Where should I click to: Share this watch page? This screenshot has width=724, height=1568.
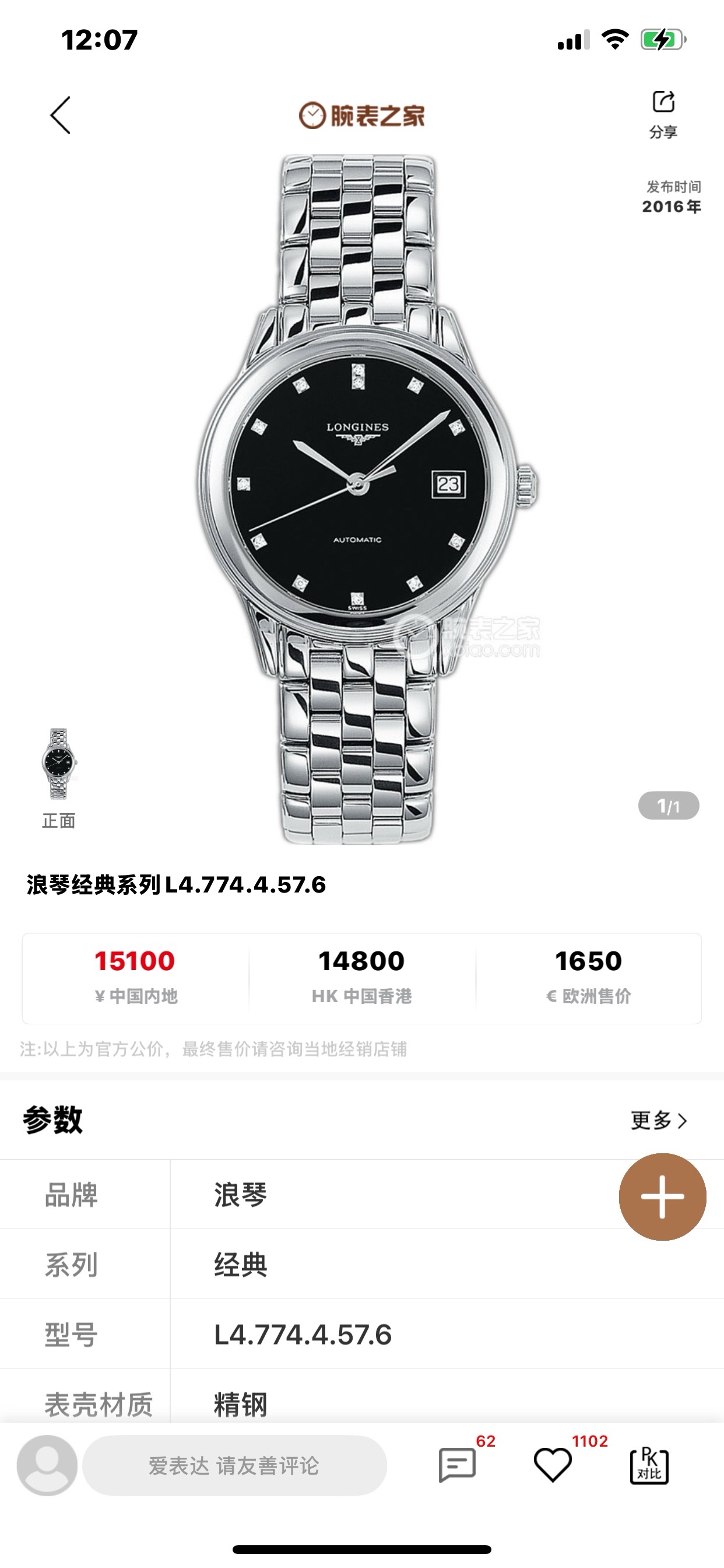click(x=663, y=113)
